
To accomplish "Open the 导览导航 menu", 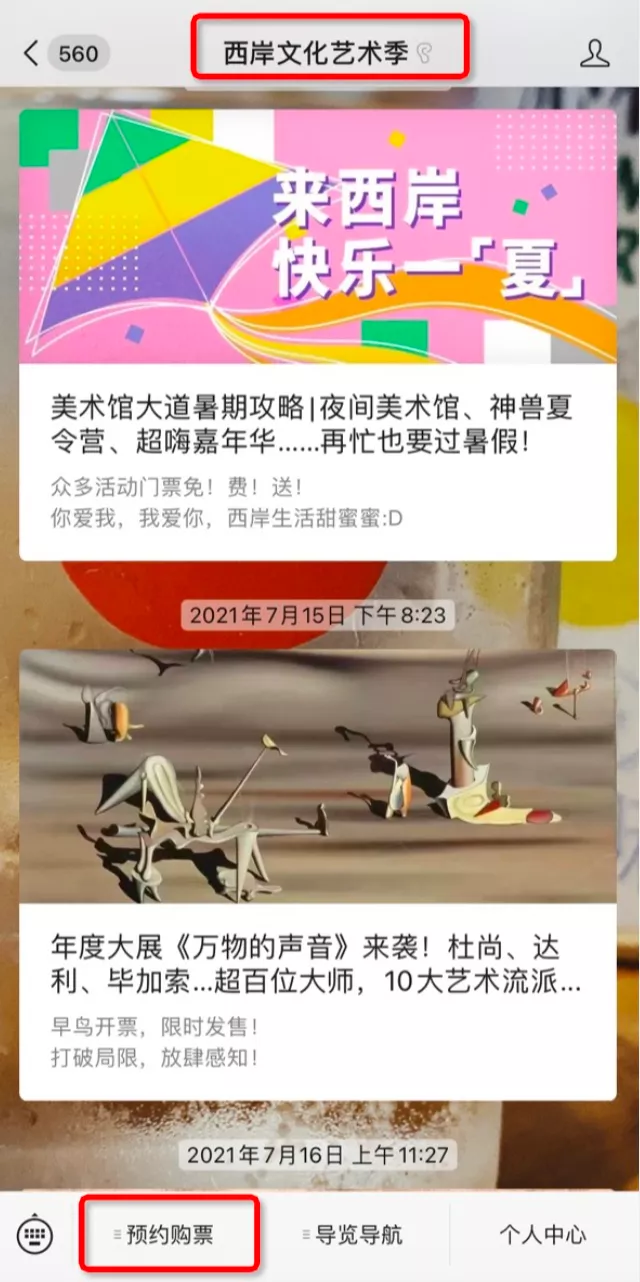I will (x=352, y=1235).
